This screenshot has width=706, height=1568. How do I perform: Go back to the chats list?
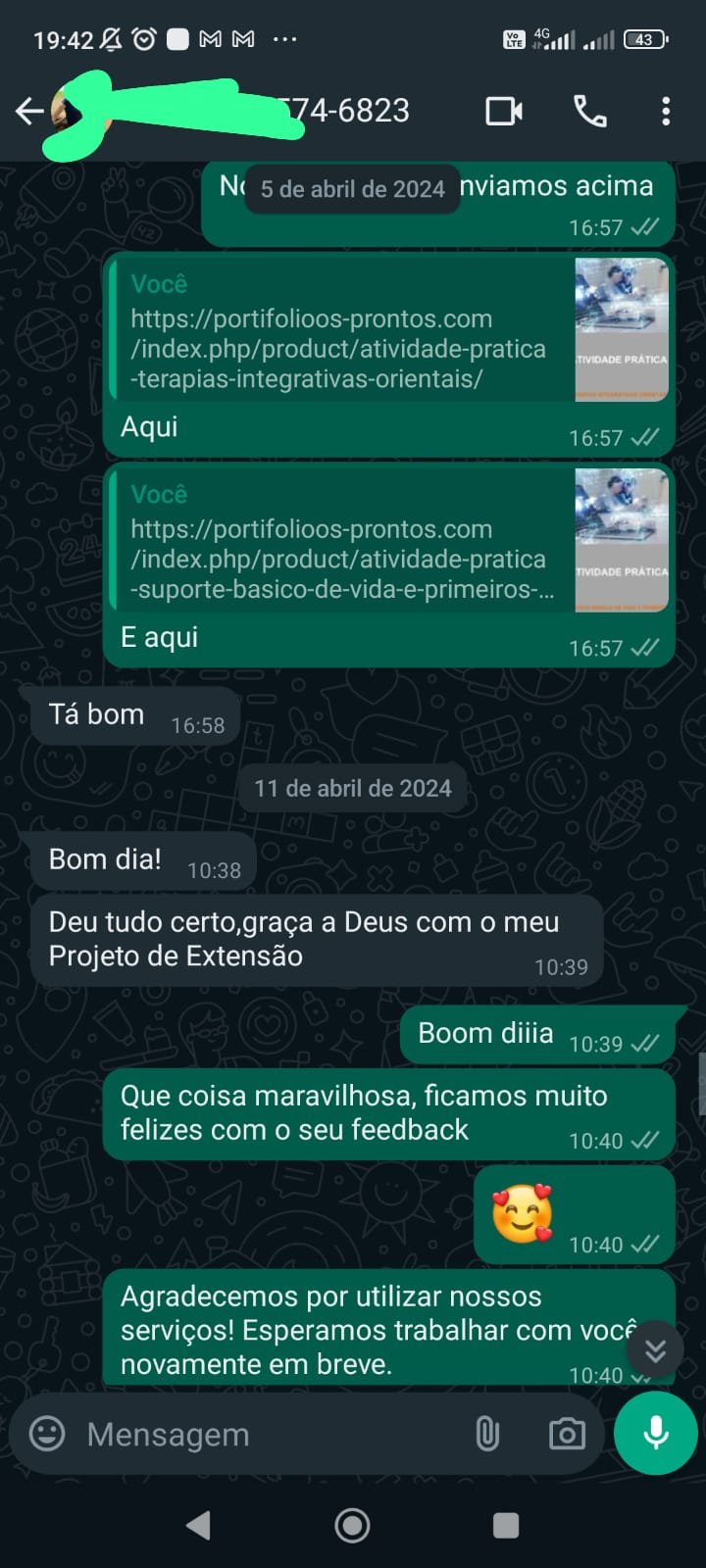tap(29, 111)
